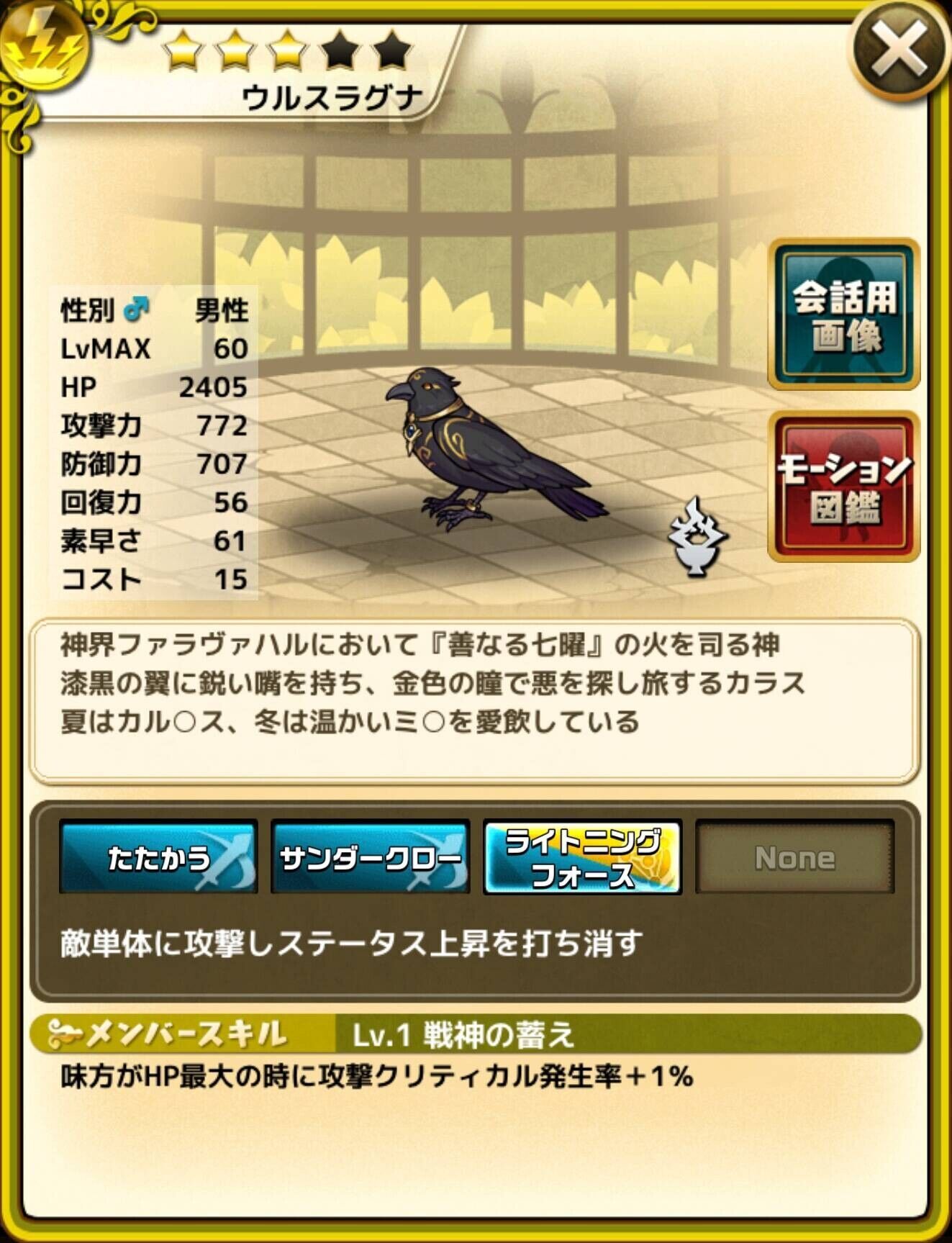Tap the white flame trophy icon
952x1243 pixels.
coord(697,537)
